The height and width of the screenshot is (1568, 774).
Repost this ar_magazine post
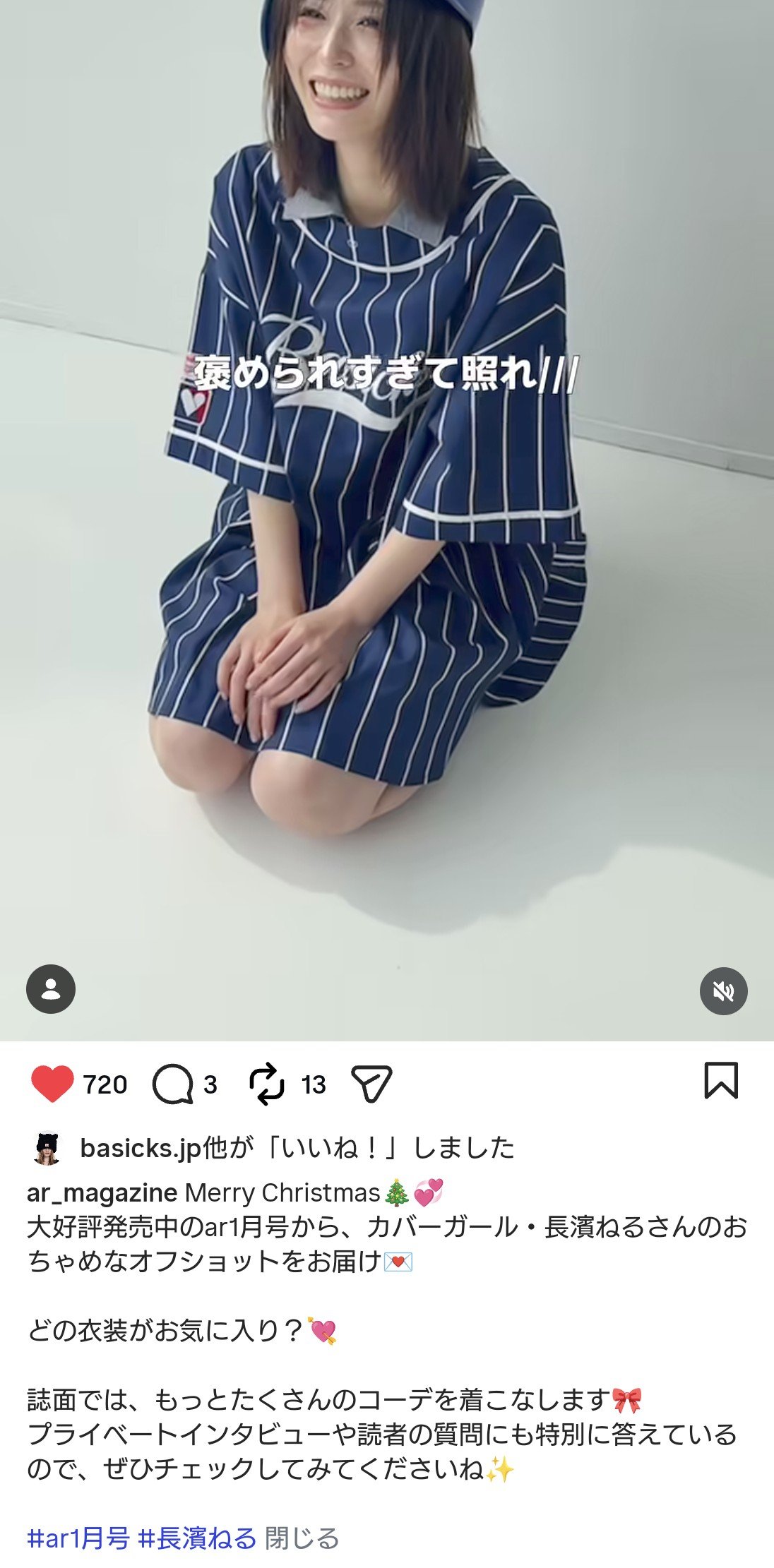point(267,1084)
